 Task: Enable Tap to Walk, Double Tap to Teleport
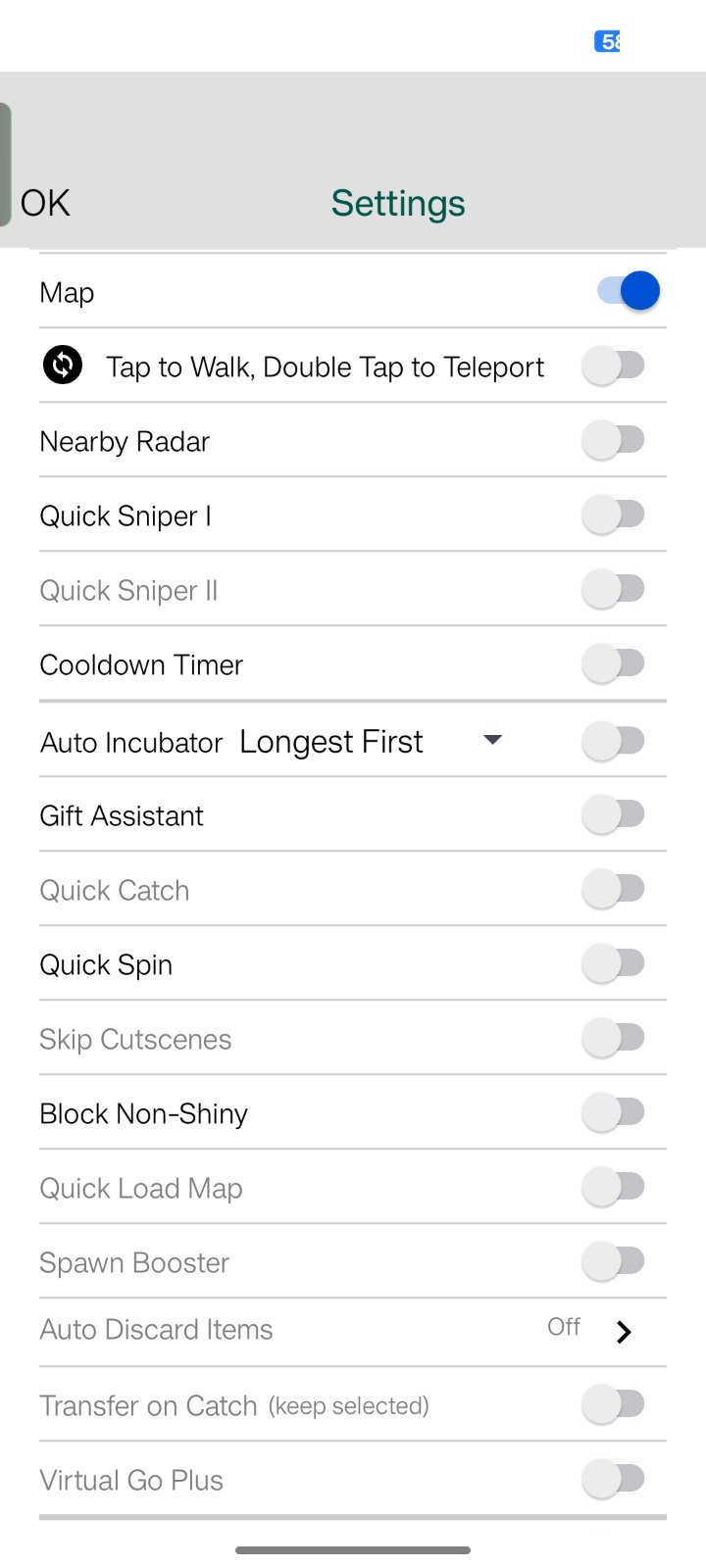[613, 366]
